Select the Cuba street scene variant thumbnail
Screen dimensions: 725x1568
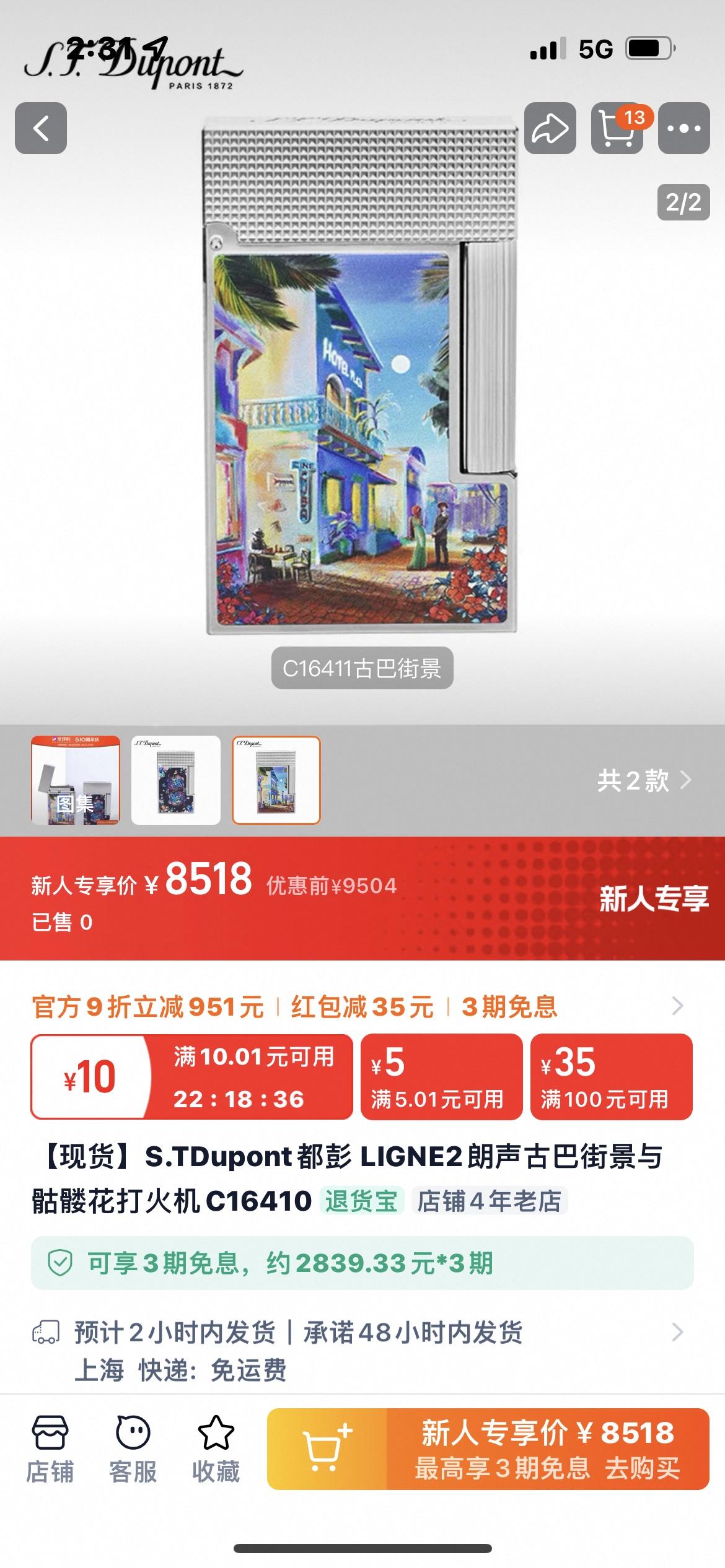[276, 780]
